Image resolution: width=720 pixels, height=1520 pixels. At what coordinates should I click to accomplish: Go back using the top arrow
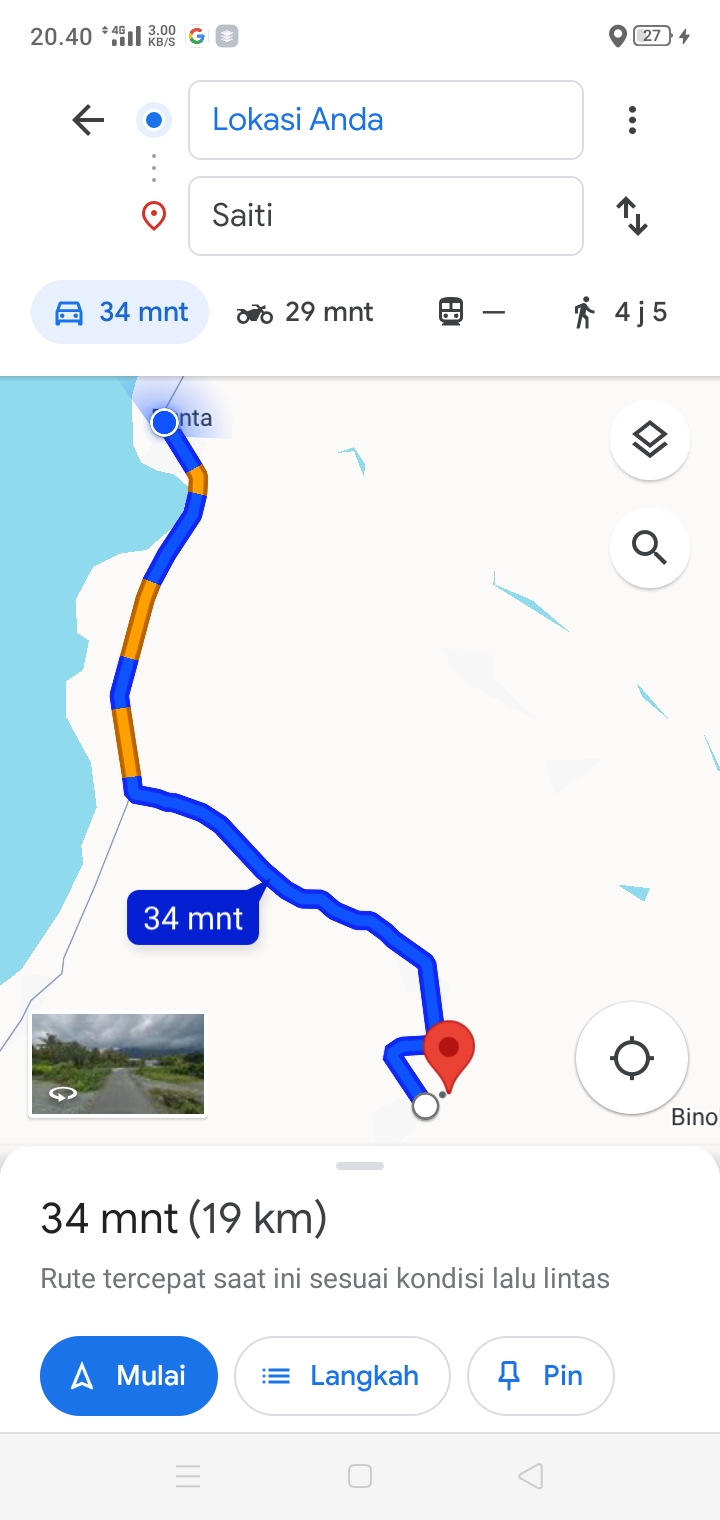click(88, 120)
